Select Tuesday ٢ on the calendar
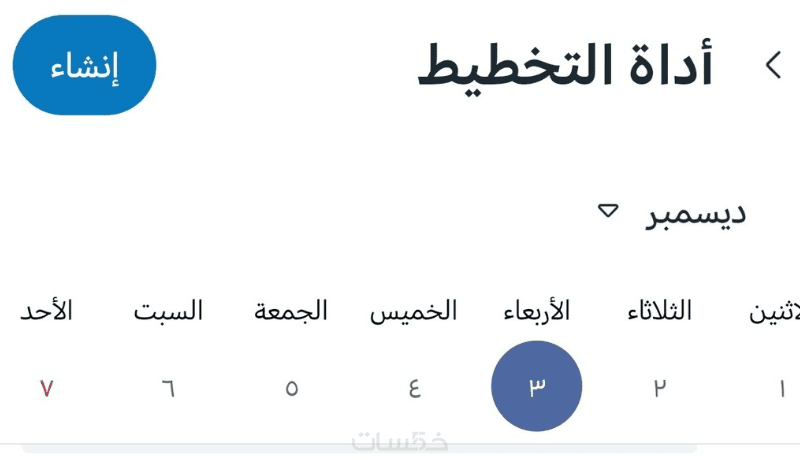This screenshot has width=800, height=460. [660, 387]
